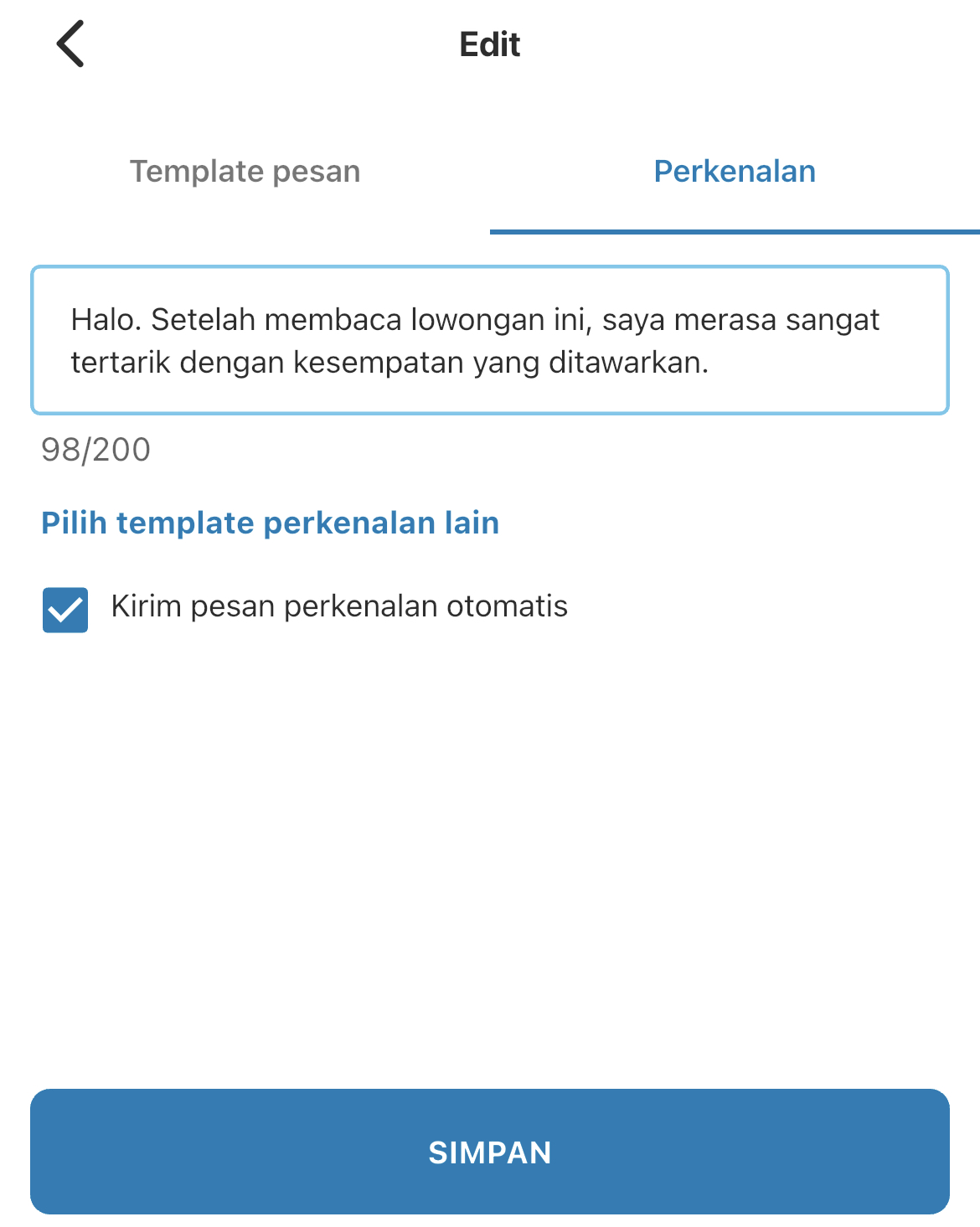Uncheck Kirim pesan perkenalan otomatis
The width and height of the screenshot is (980, 1227).
[65, 609]
